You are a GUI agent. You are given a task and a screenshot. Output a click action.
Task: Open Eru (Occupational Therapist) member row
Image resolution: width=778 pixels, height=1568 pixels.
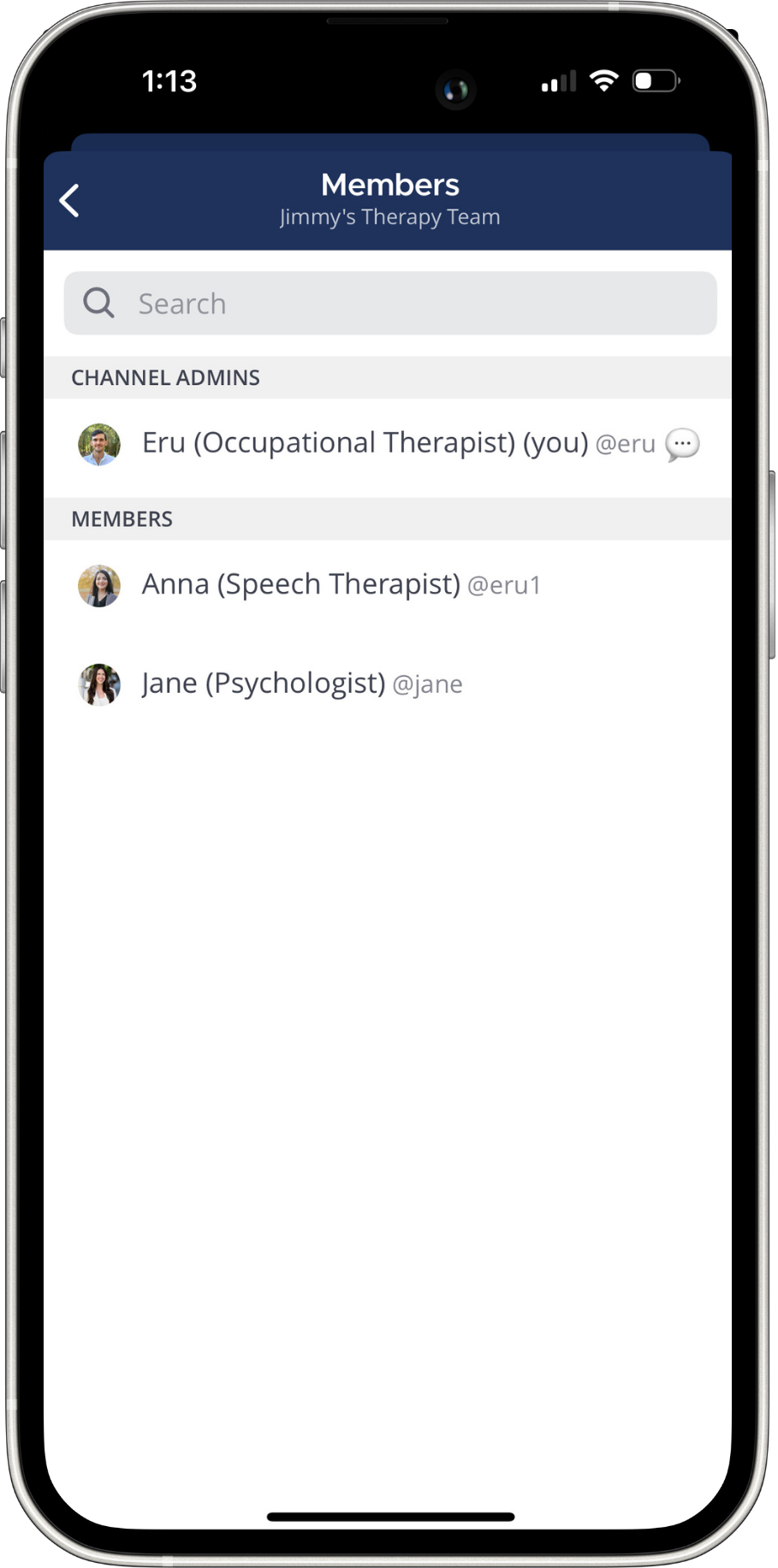pyautogui.click(x=365, y=444)
